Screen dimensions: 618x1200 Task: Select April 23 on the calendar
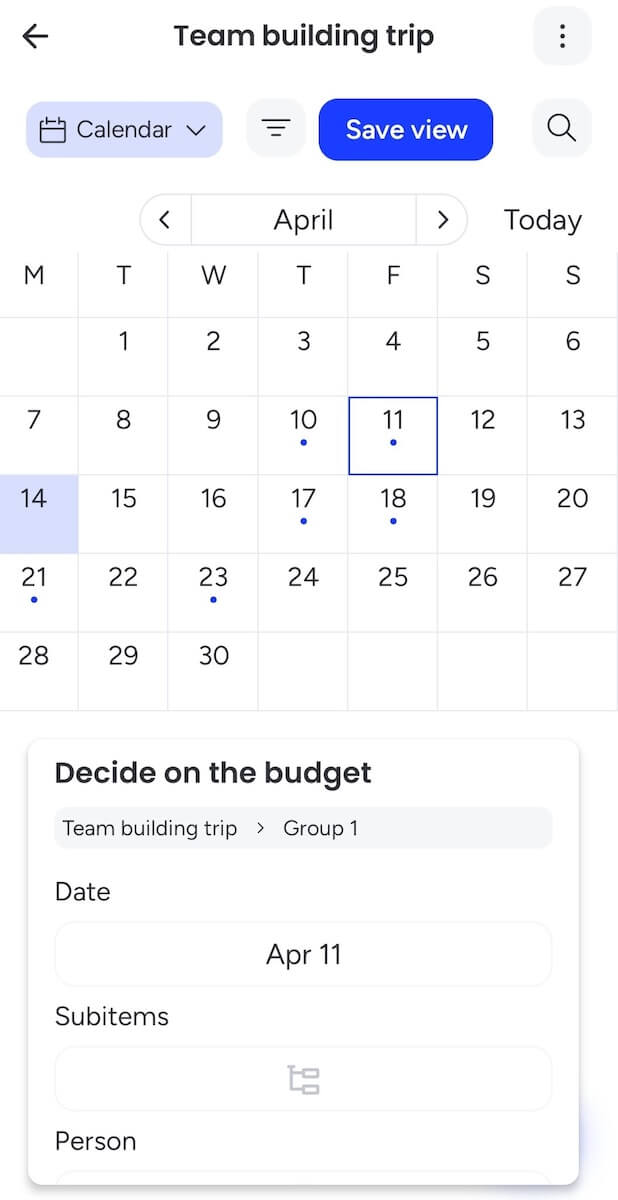(x=213, y=592)
